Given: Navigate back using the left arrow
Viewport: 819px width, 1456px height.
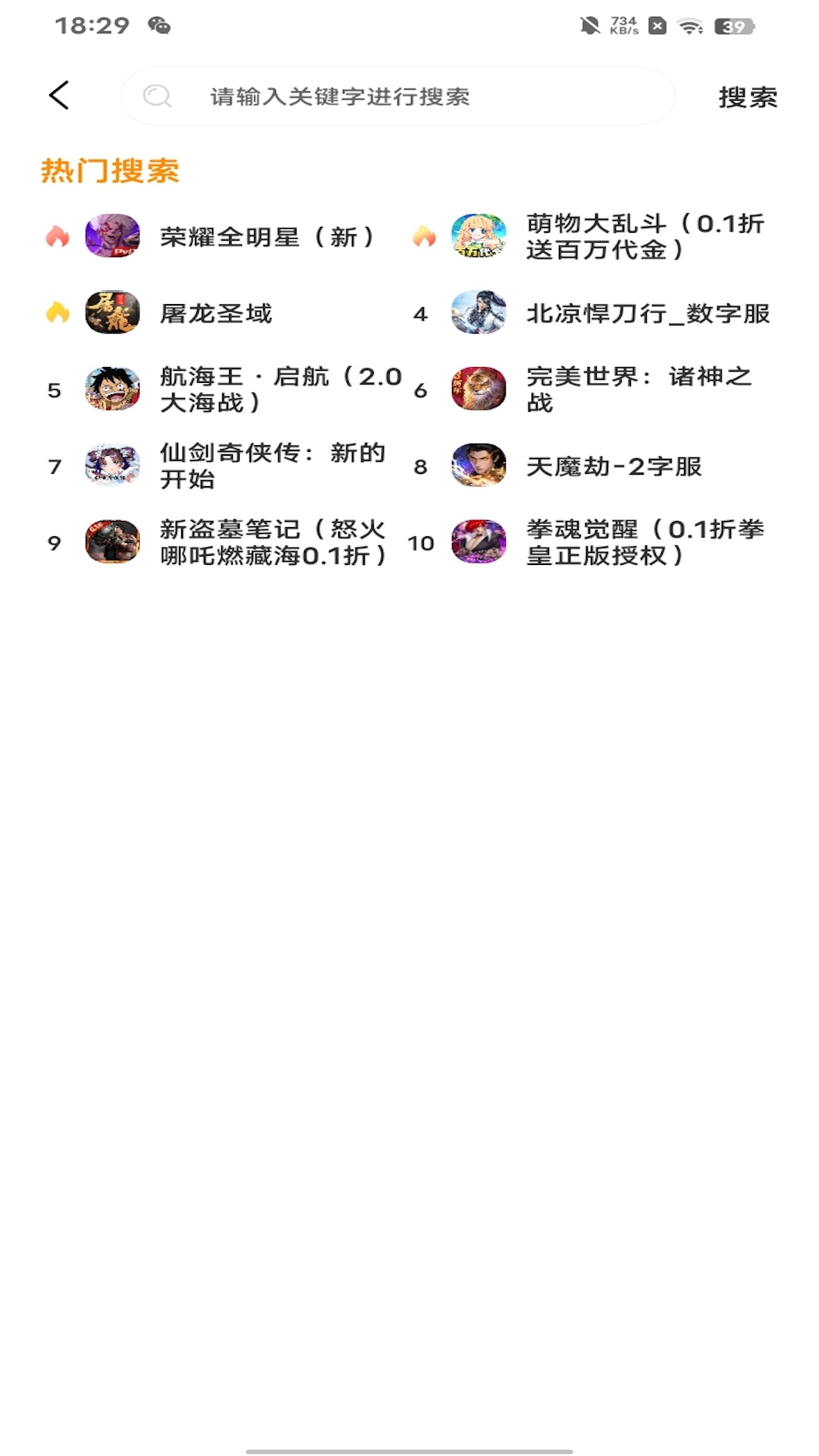Looking at the screenshot, I should tap(58, 96).
